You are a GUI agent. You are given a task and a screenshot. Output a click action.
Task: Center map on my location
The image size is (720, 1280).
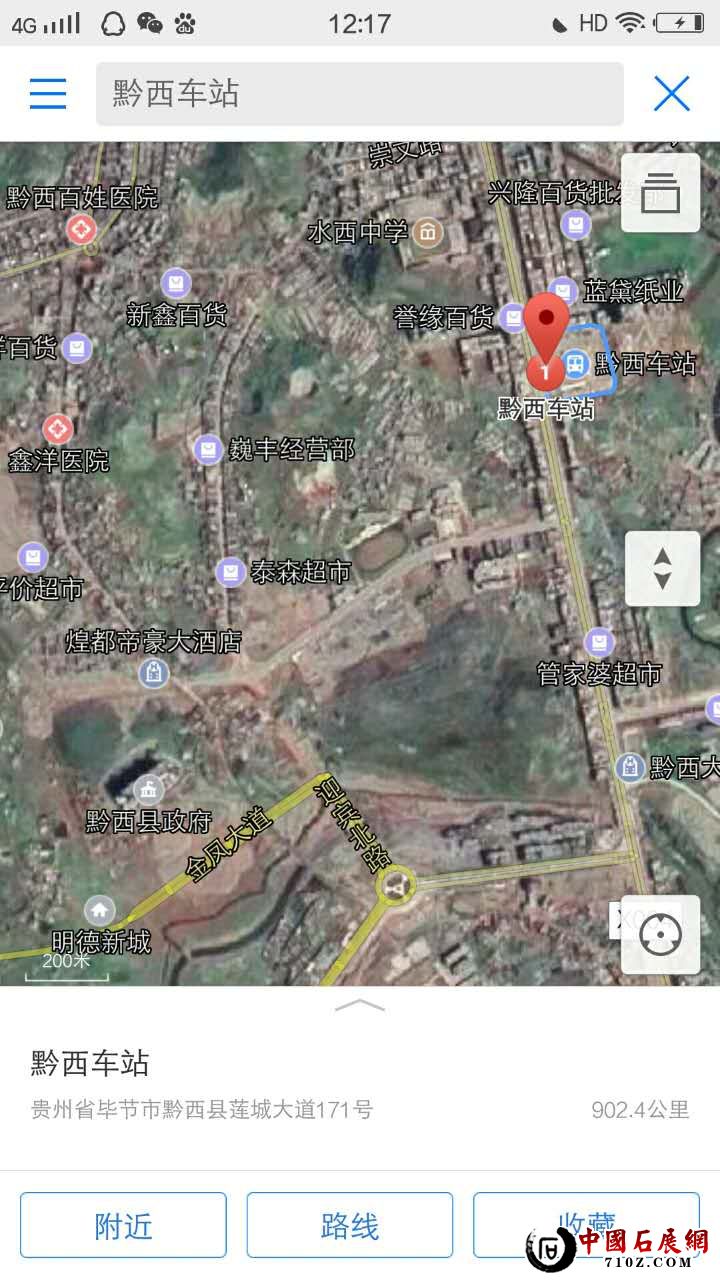660,935
